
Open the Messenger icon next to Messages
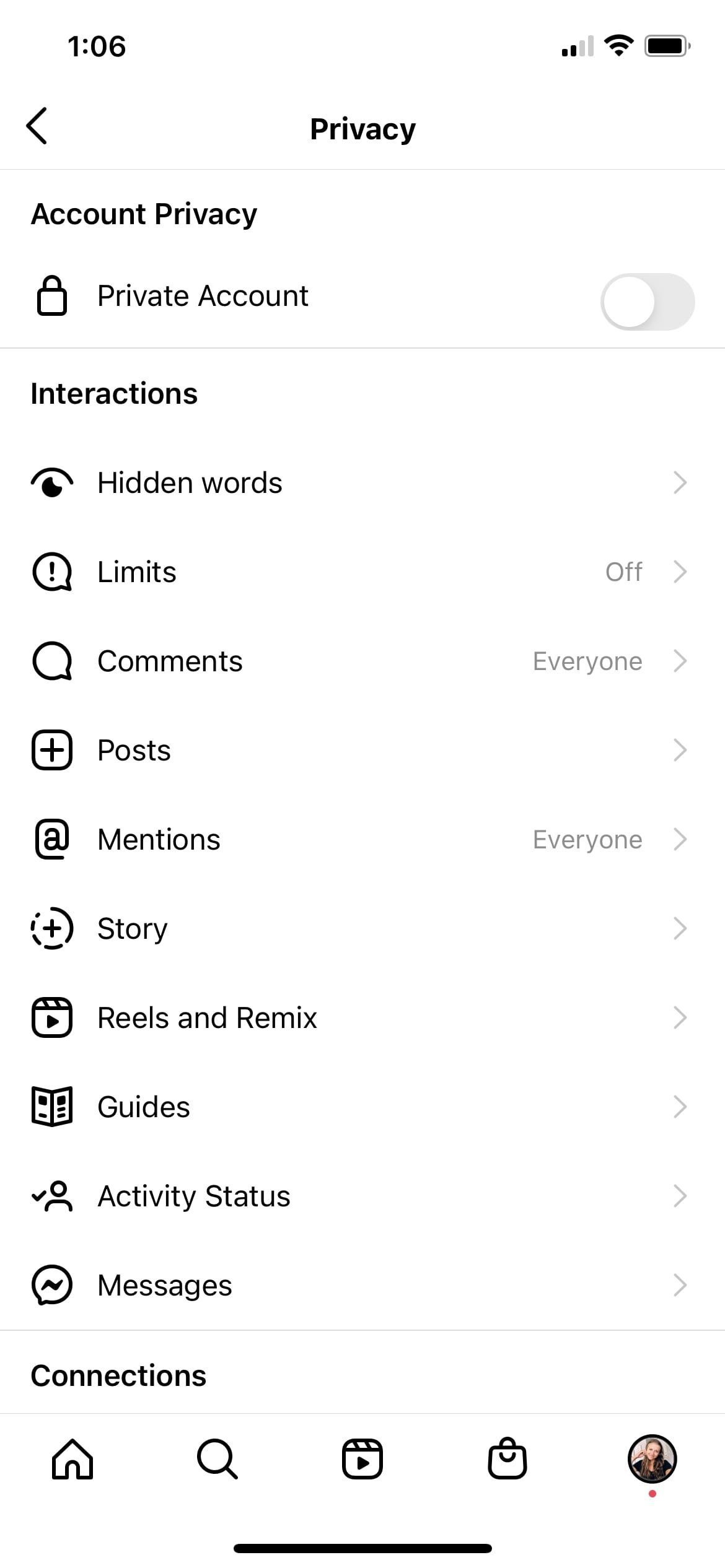click(x=52, y=1285)
